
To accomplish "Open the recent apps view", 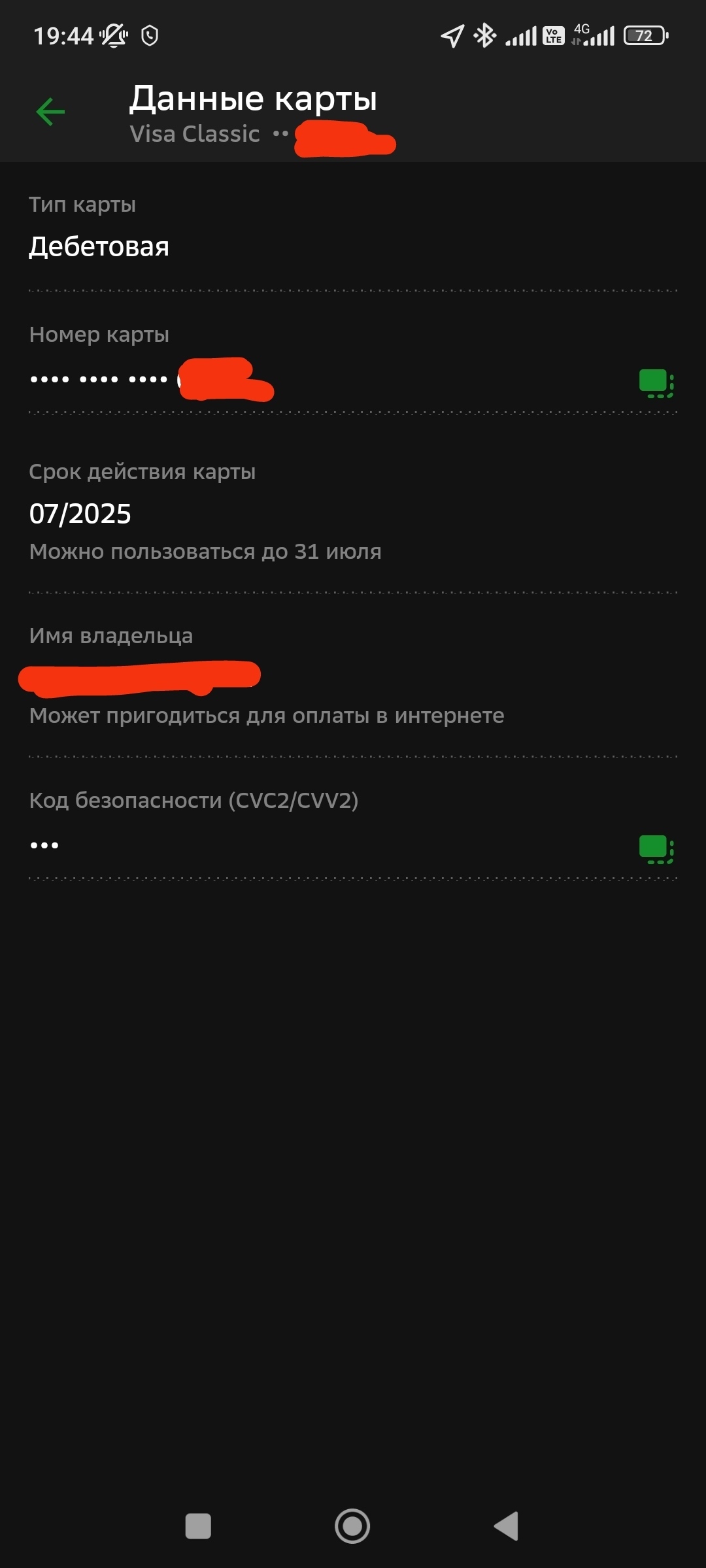I will (x=198, y=1526).
